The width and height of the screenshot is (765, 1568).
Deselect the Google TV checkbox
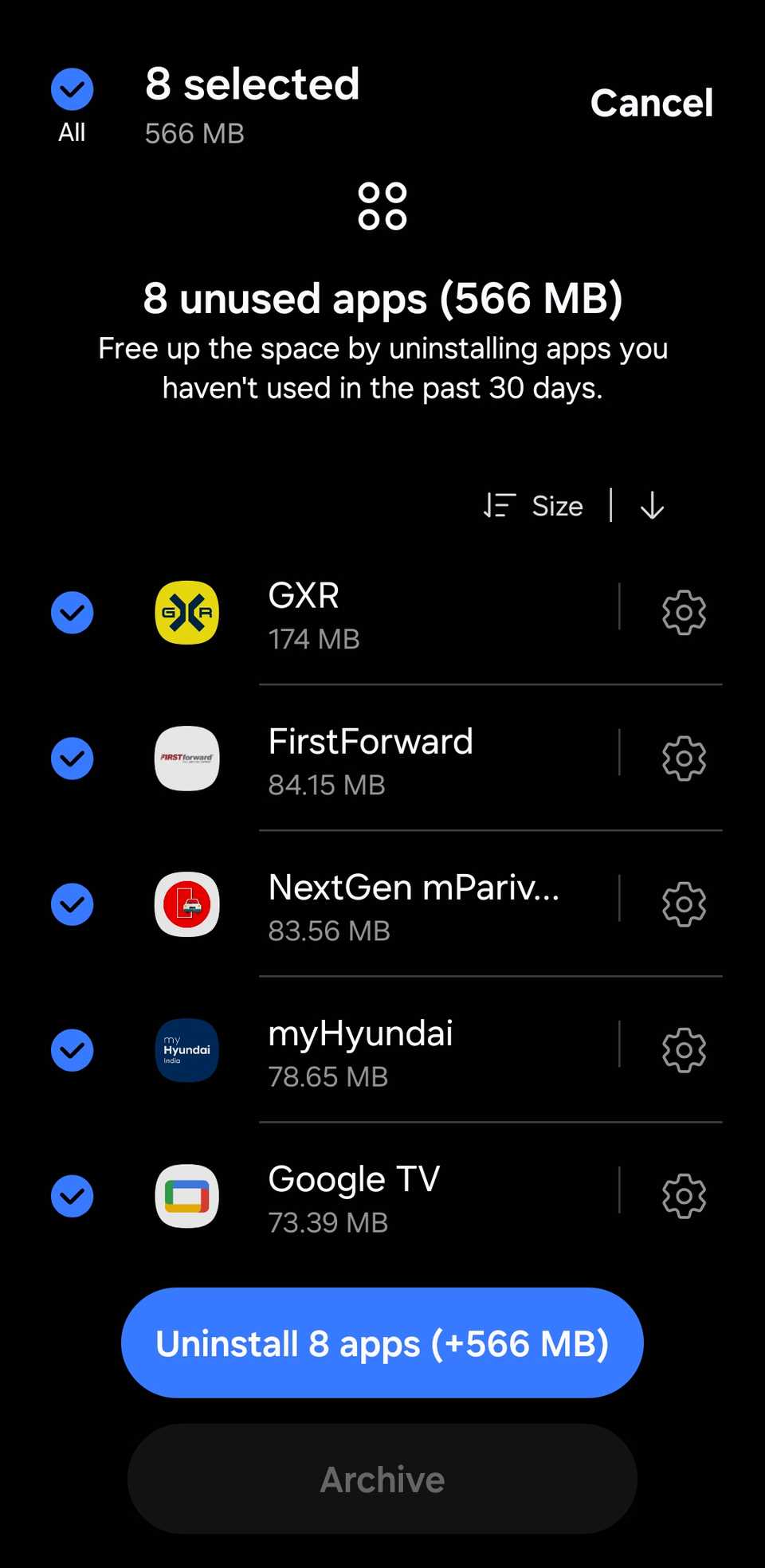72,1197
